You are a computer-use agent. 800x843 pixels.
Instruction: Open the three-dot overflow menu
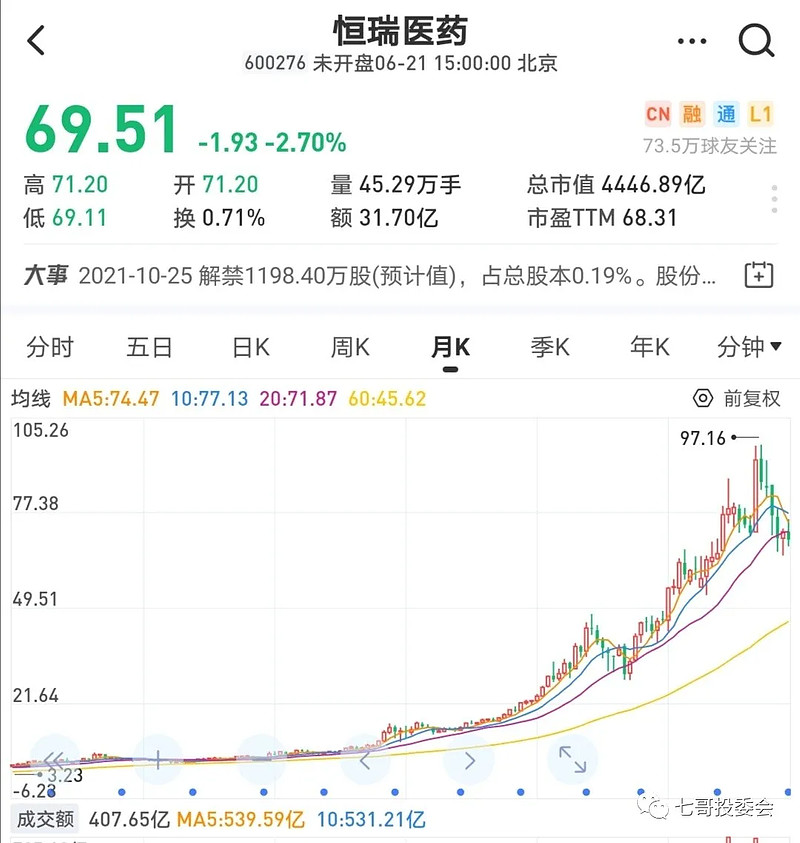(x=692, y=41)
